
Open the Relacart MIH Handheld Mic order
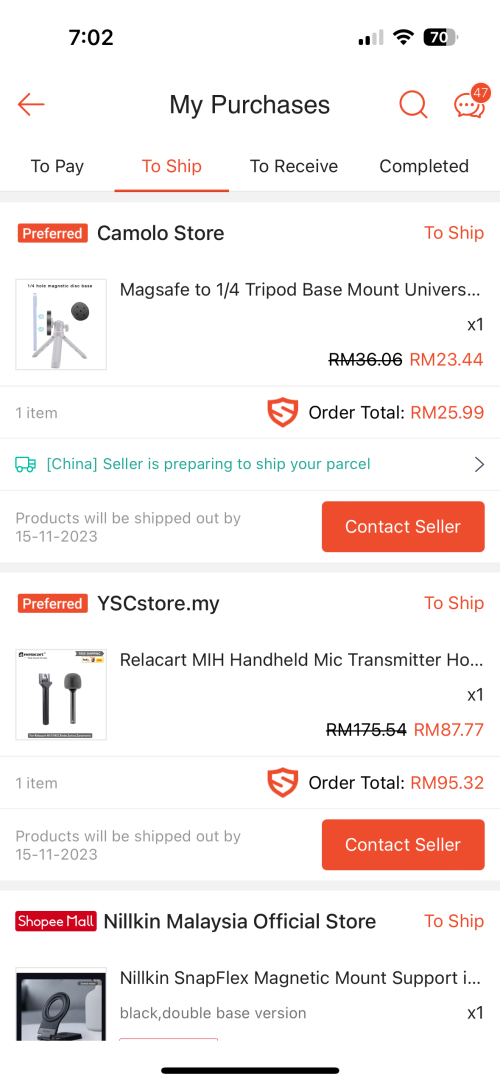pos(250,695)
